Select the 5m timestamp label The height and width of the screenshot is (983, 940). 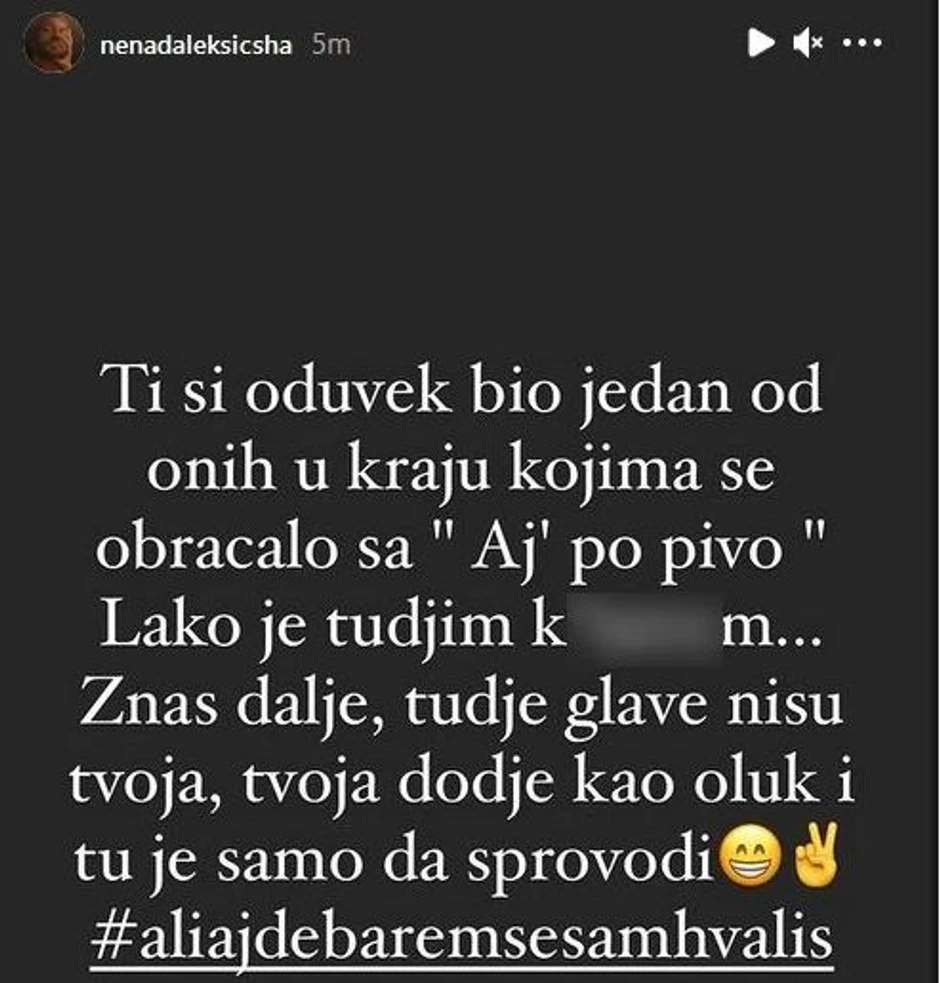tap(329, 43)
